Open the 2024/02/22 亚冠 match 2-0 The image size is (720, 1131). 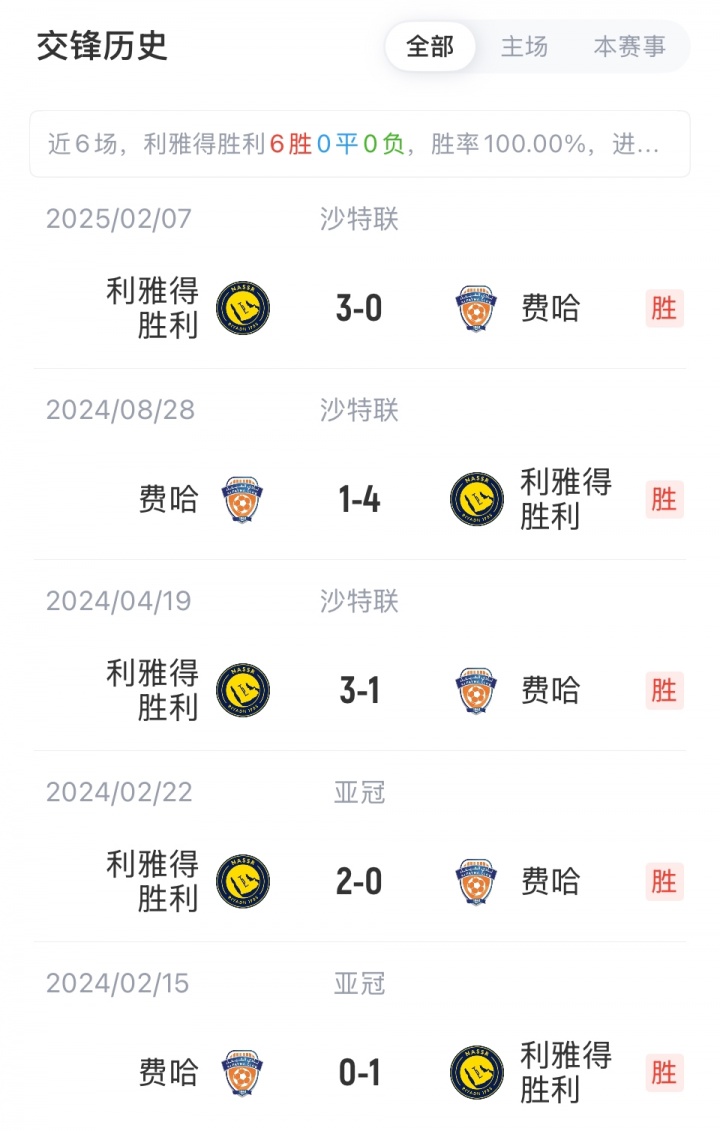[x=359, y=882]
